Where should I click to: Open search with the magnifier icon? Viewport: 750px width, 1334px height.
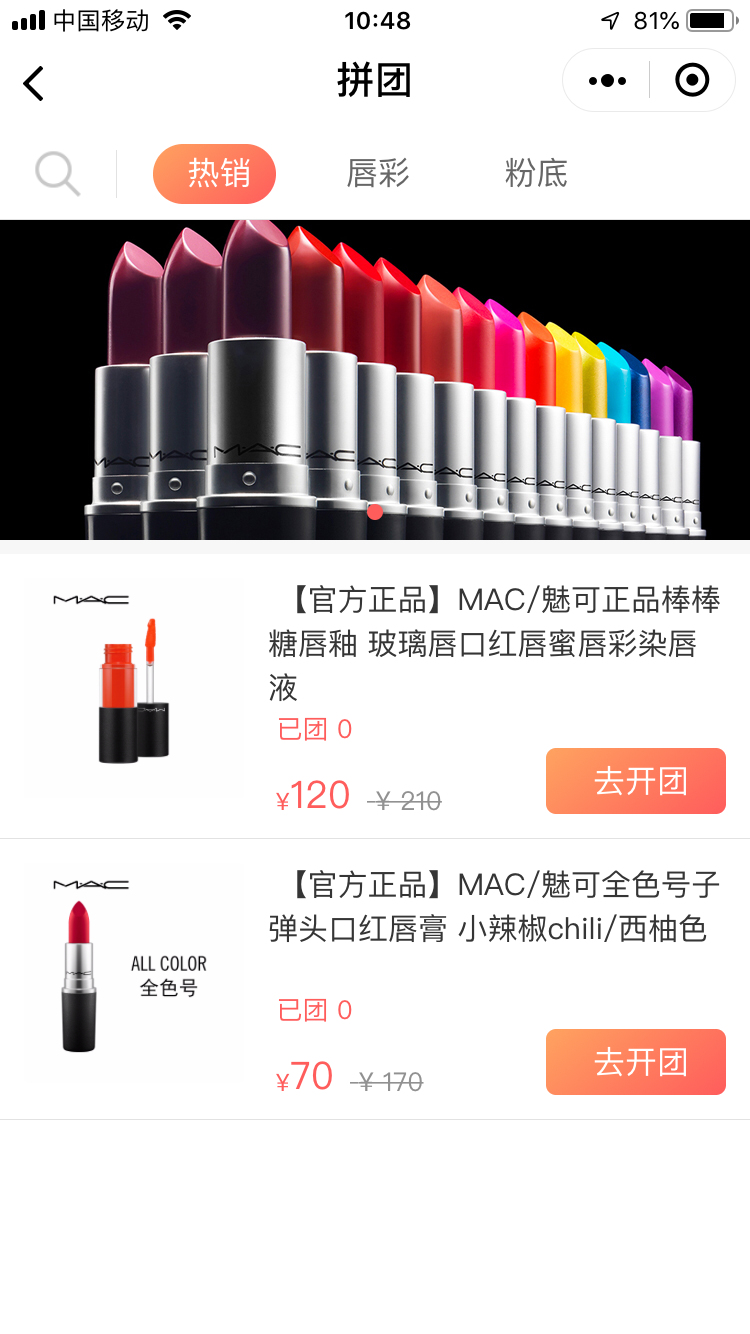[x=57, y=173]
